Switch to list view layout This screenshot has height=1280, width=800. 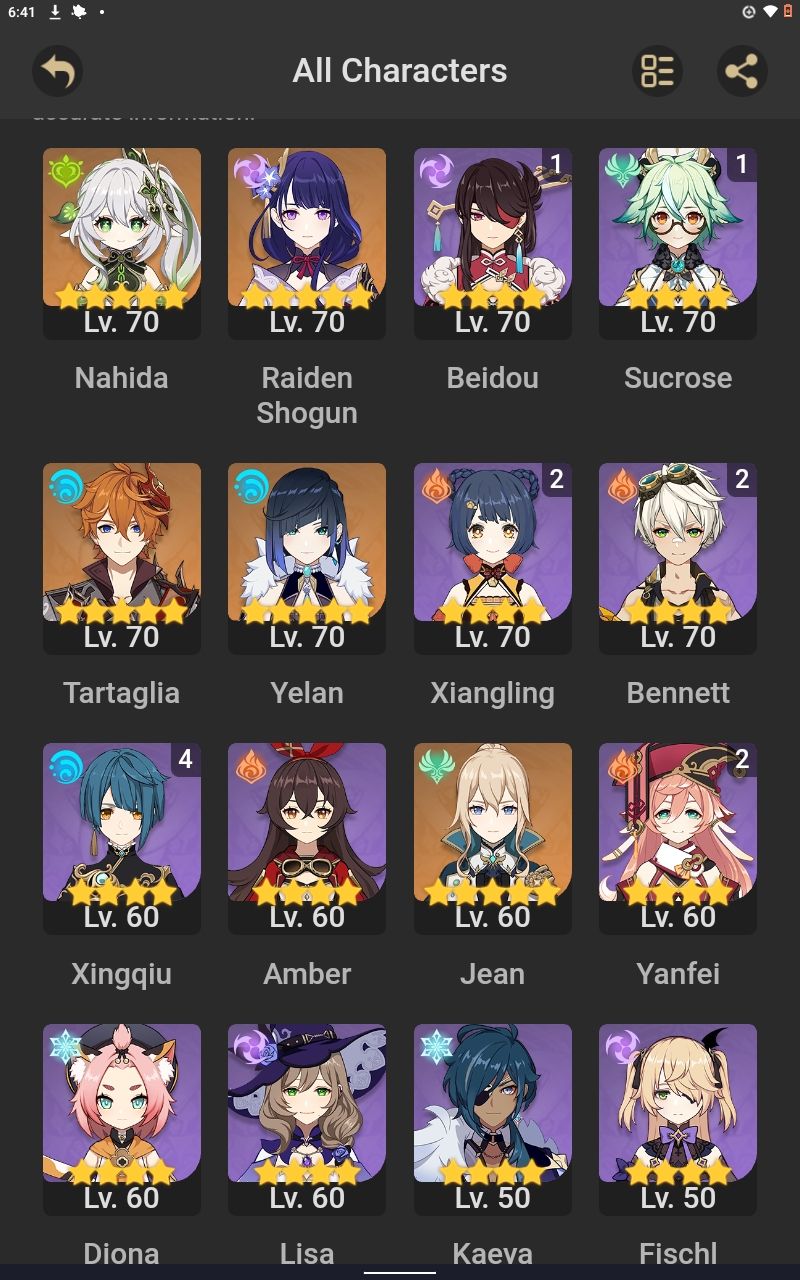[x=657, y=71]
